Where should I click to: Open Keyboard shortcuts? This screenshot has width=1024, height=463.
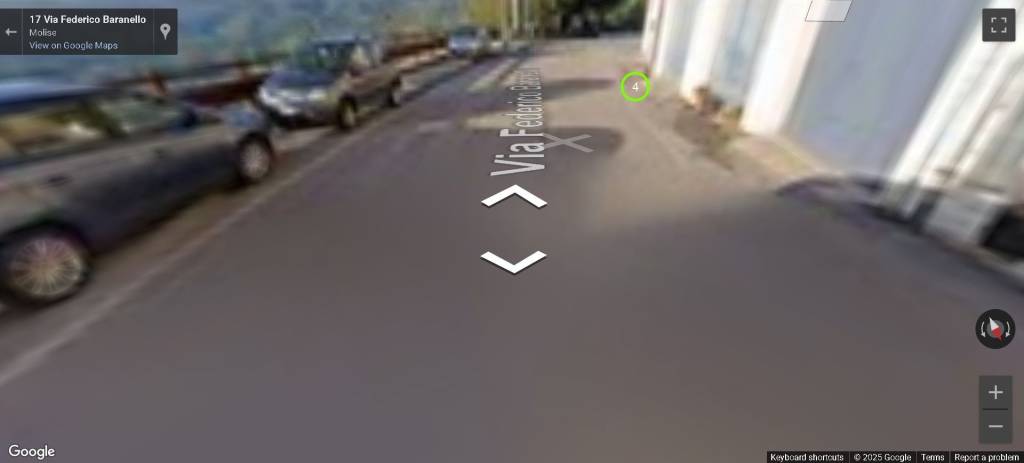[x=807, y=457]
